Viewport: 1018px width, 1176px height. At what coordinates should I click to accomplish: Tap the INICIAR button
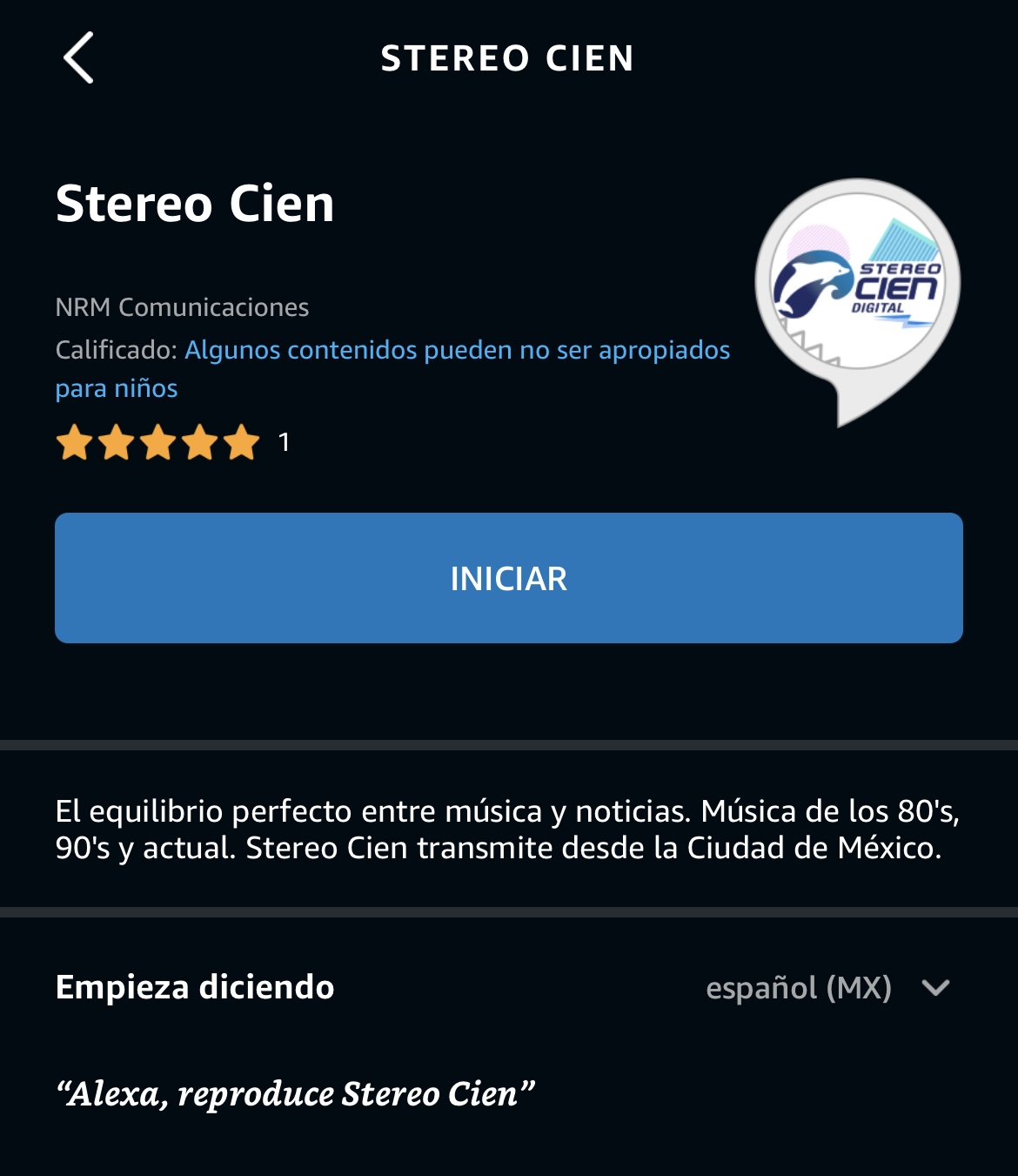[508, 578]
